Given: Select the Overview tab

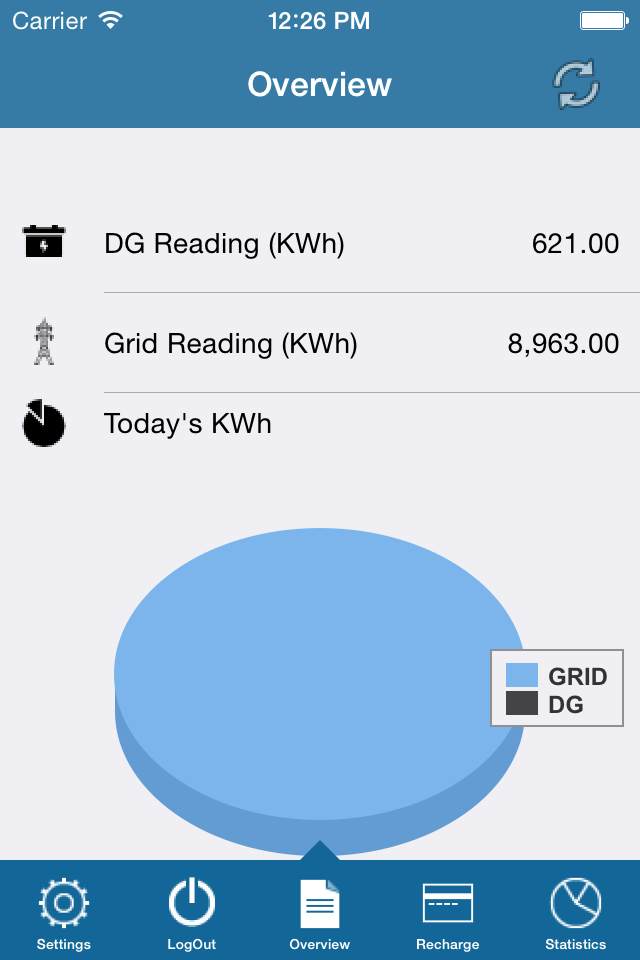Looking at the screenshot, I should point(320,912).
